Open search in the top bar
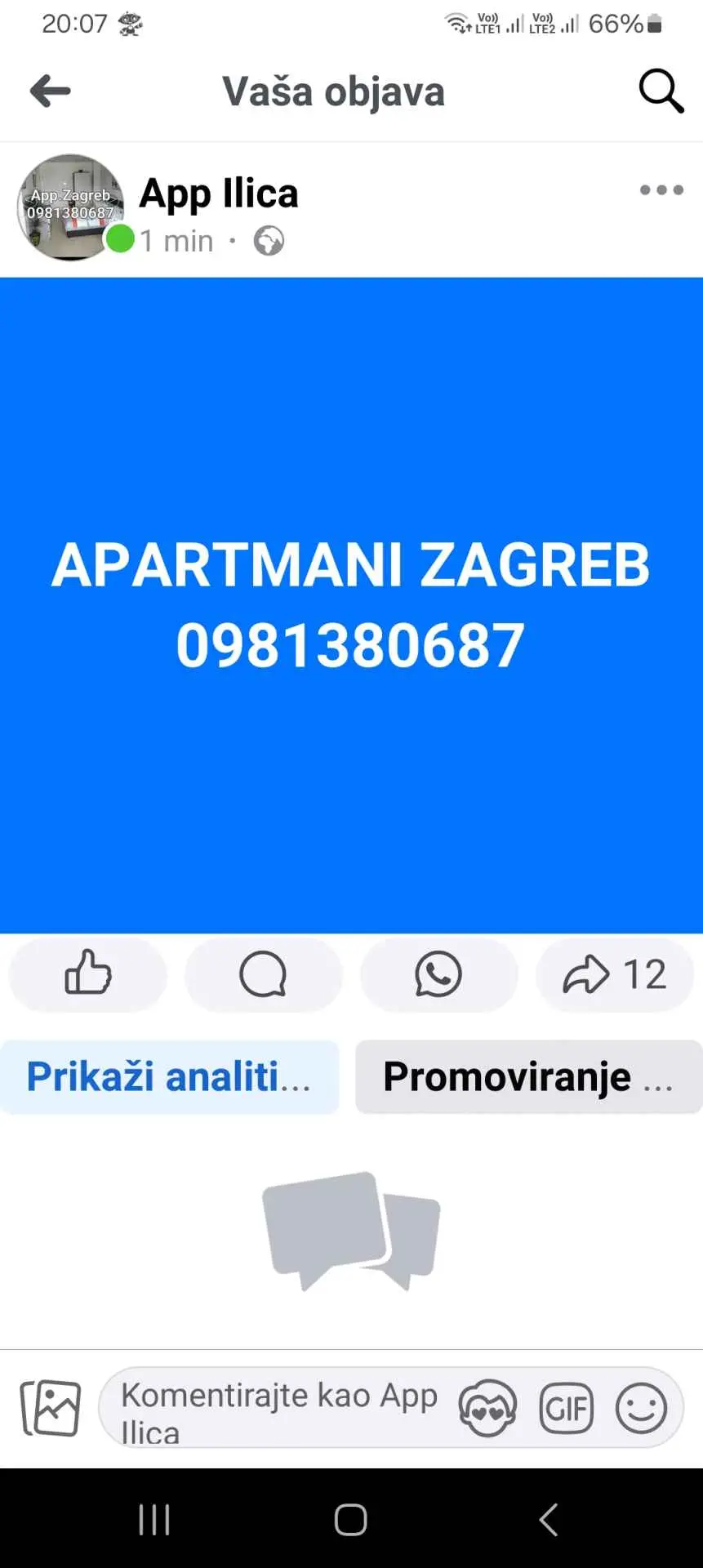 point(660,91)
